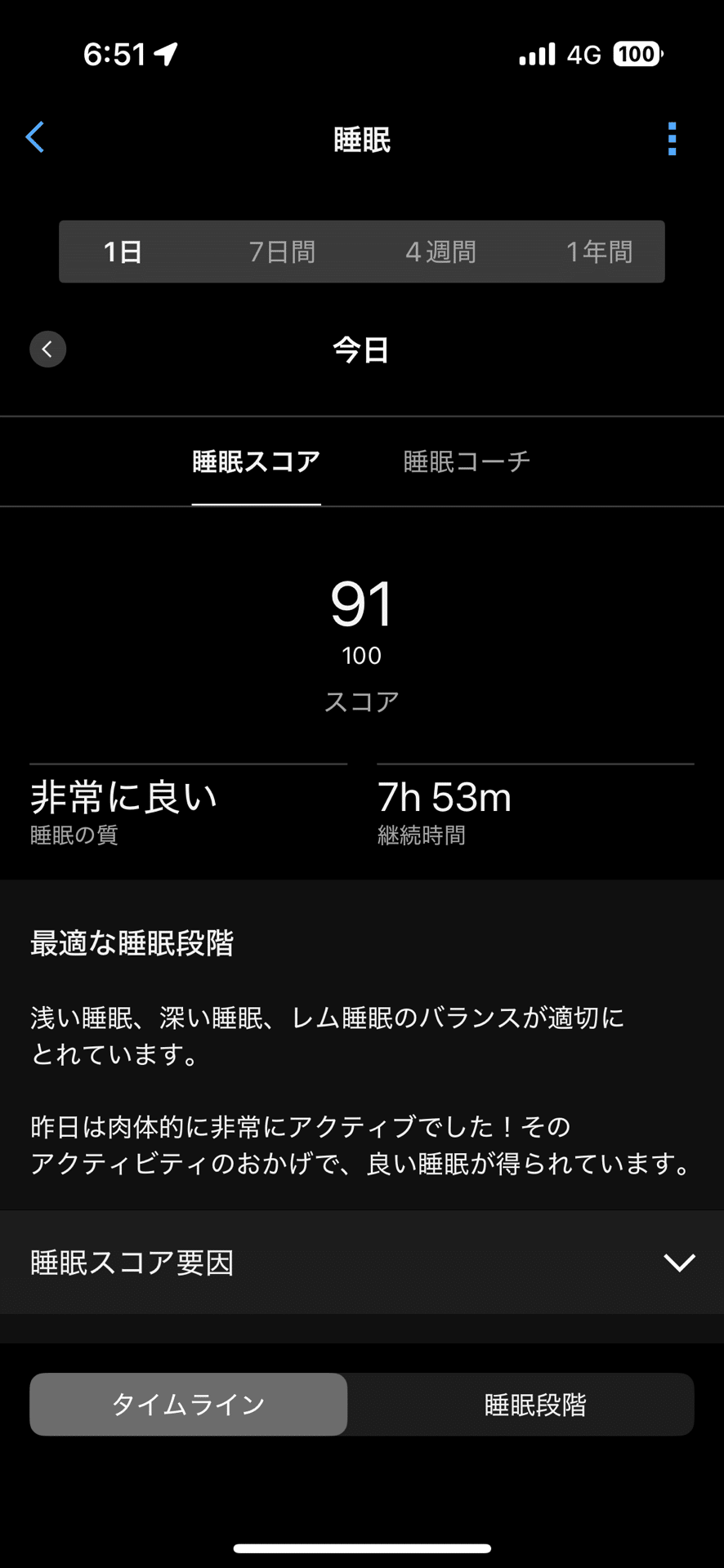Select the タイムライン view
The height and width of the screenshot is (1568, 724).
189,1404
